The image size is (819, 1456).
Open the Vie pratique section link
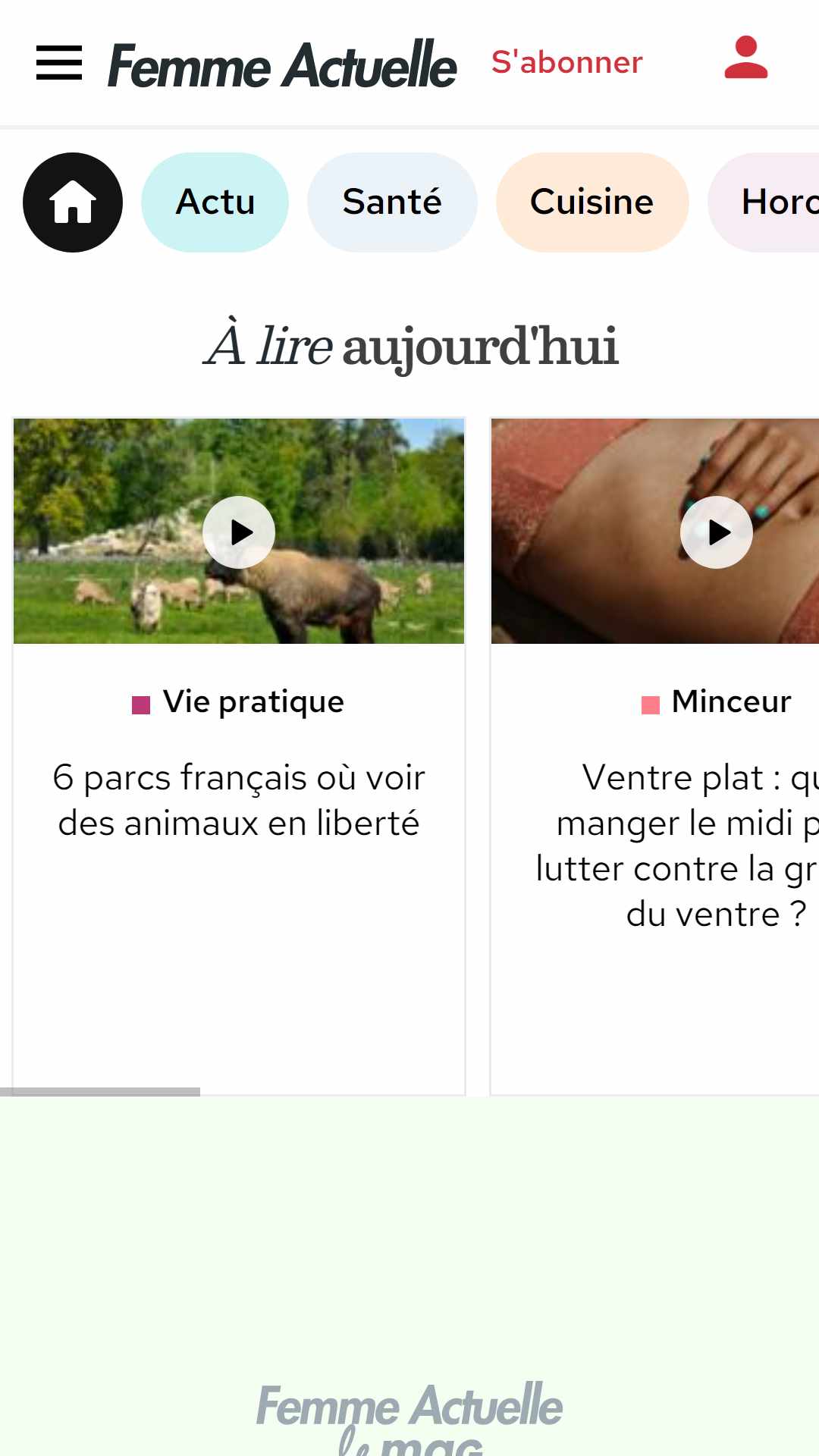(x=253, y=702)
